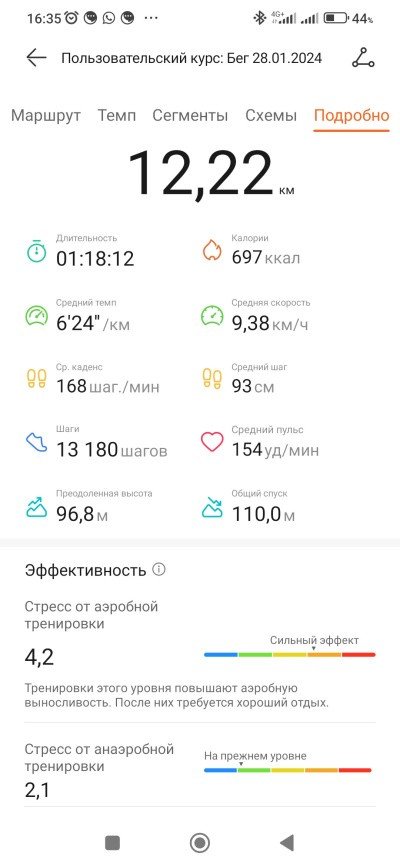Open the info icon next to Эффективность
This screenshot has height=867, width=400.
pyautogui.click(x=159, y=570)
